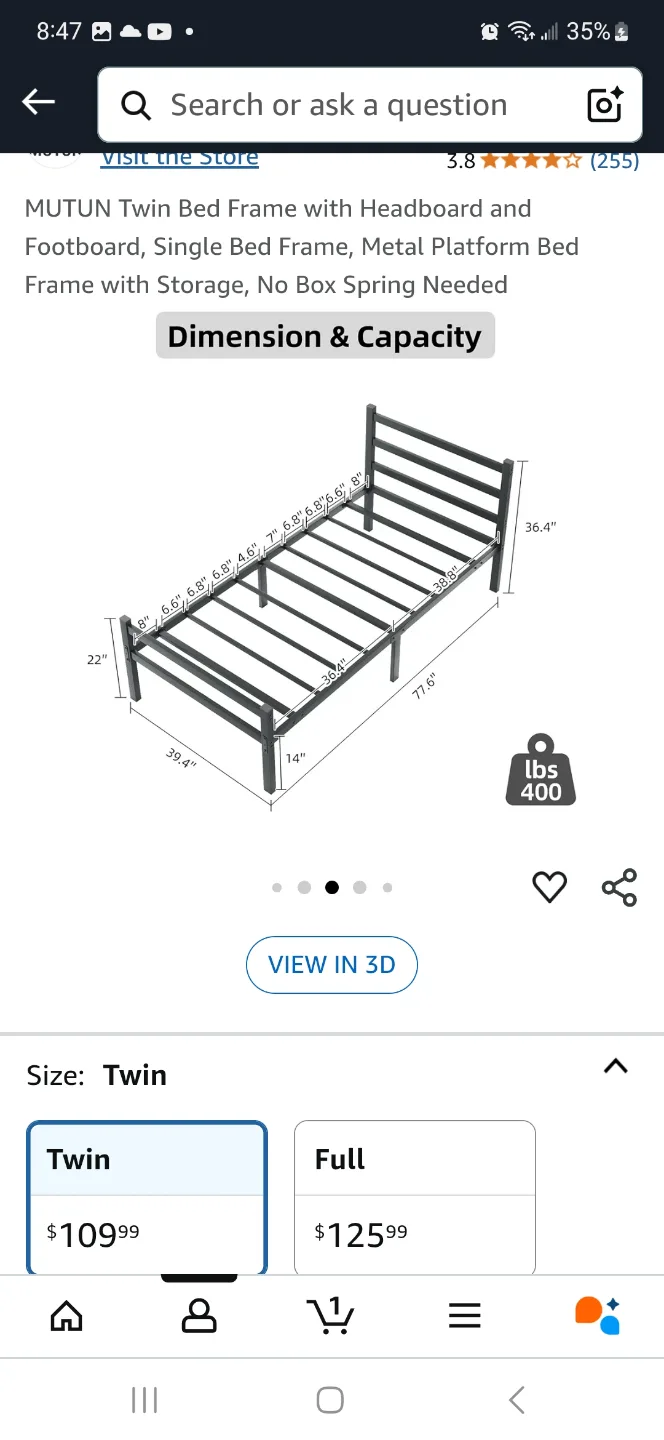This screenshot has width=664, height=1440.
Task: Collapse the Size section chevron
Action: 616,1066
